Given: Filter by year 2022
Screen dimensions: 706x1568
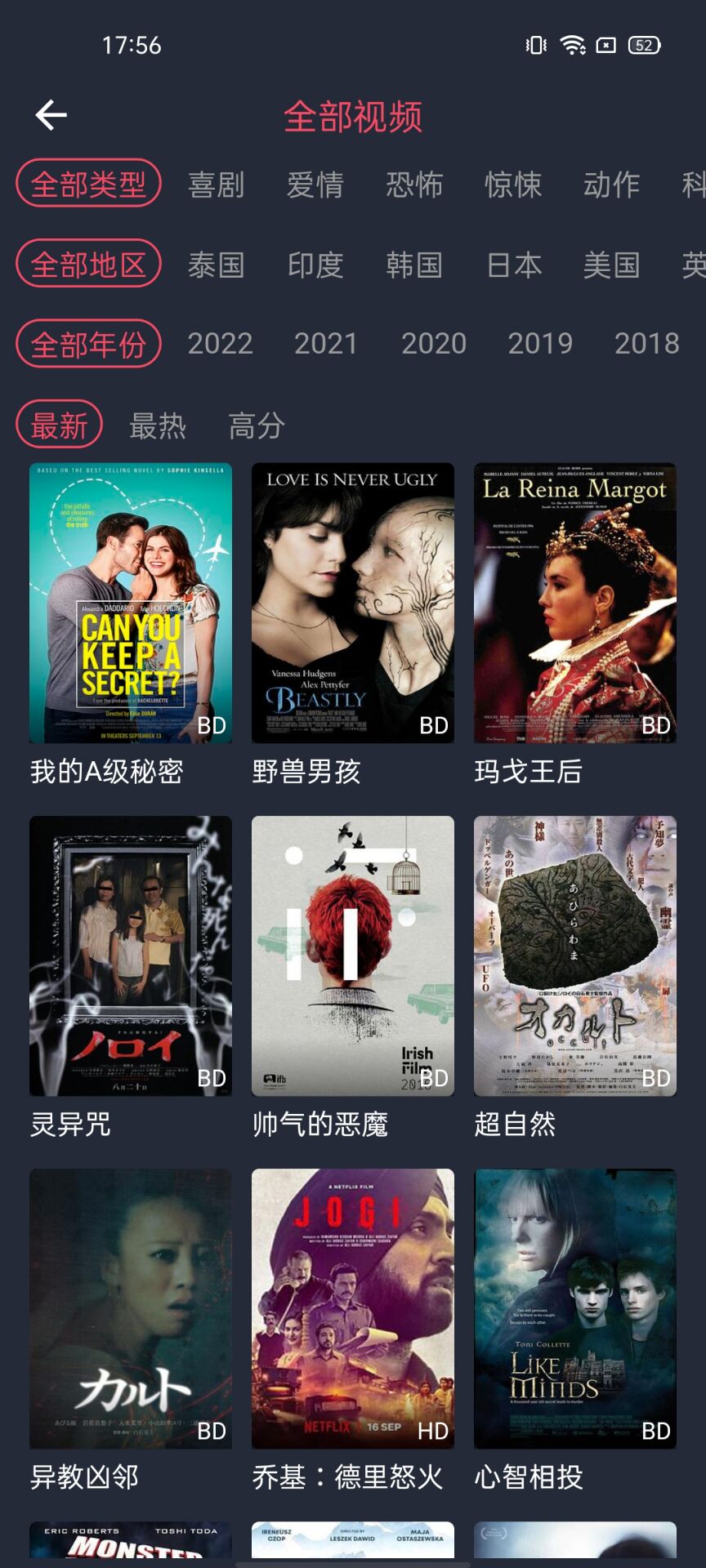Looking at the screenshot, I should (220, 344).
